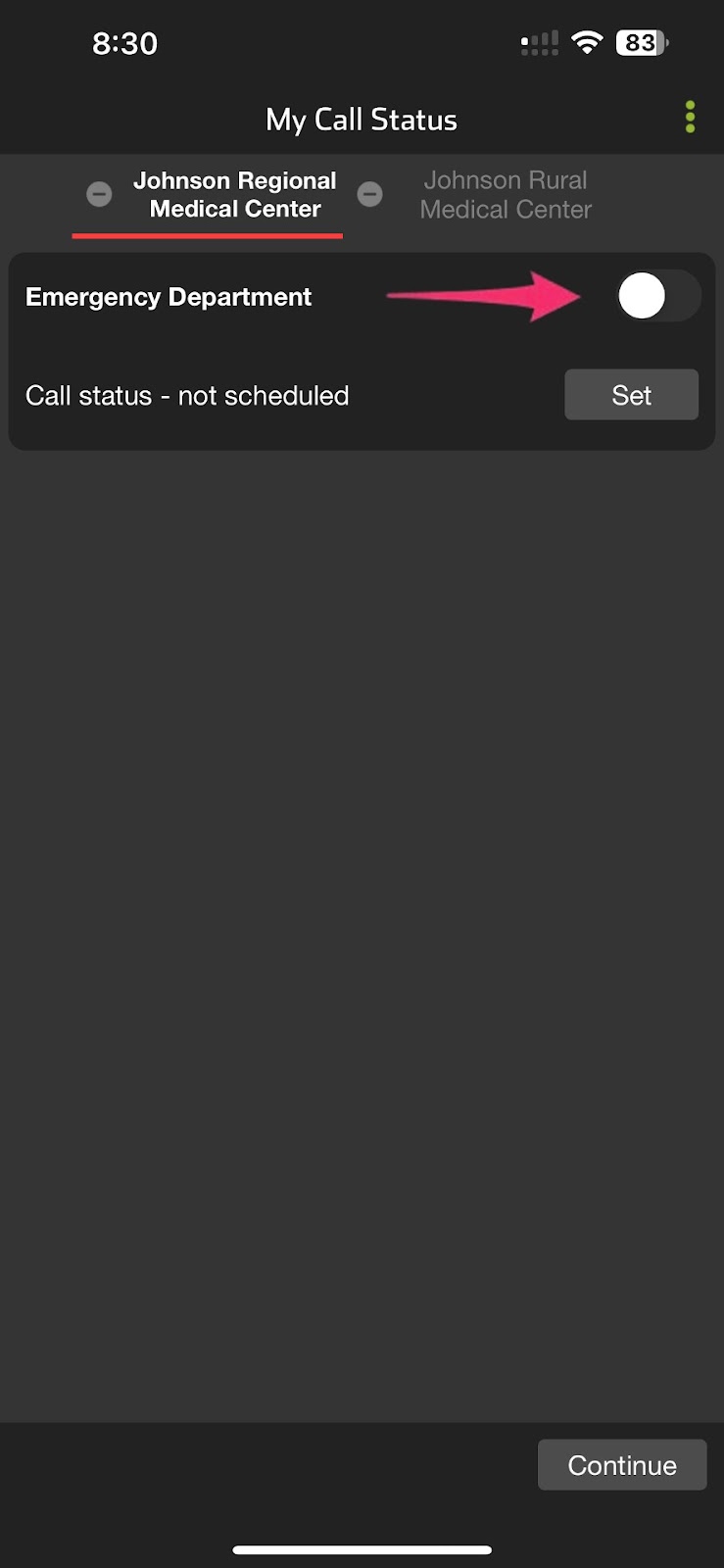Select the Johnson Regional Medical Center tab
This screenshot has height=1568, width=724.
pyautogui.click(x=235, y=195)
